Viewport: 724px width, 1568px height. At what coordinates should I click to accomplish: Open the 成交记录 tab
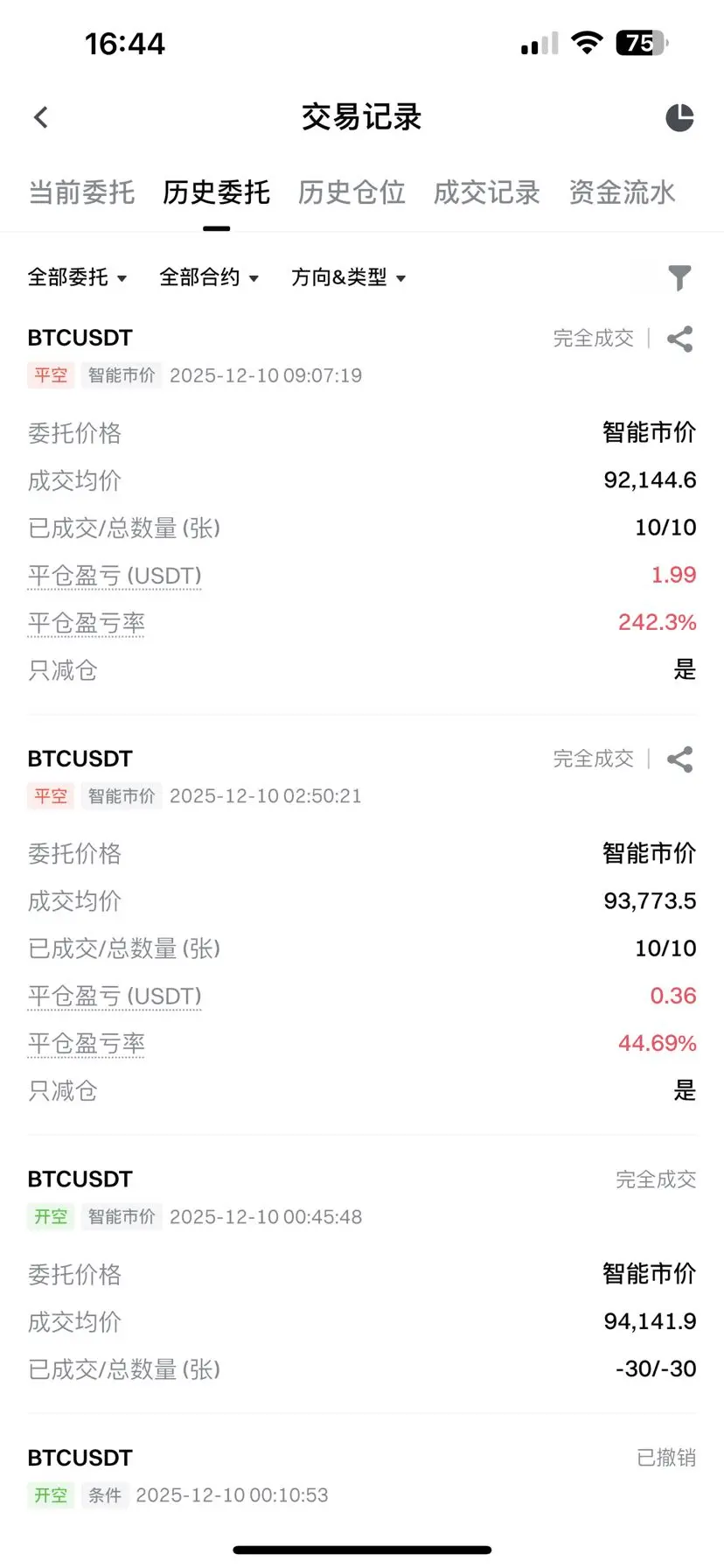tap(487, 192)
